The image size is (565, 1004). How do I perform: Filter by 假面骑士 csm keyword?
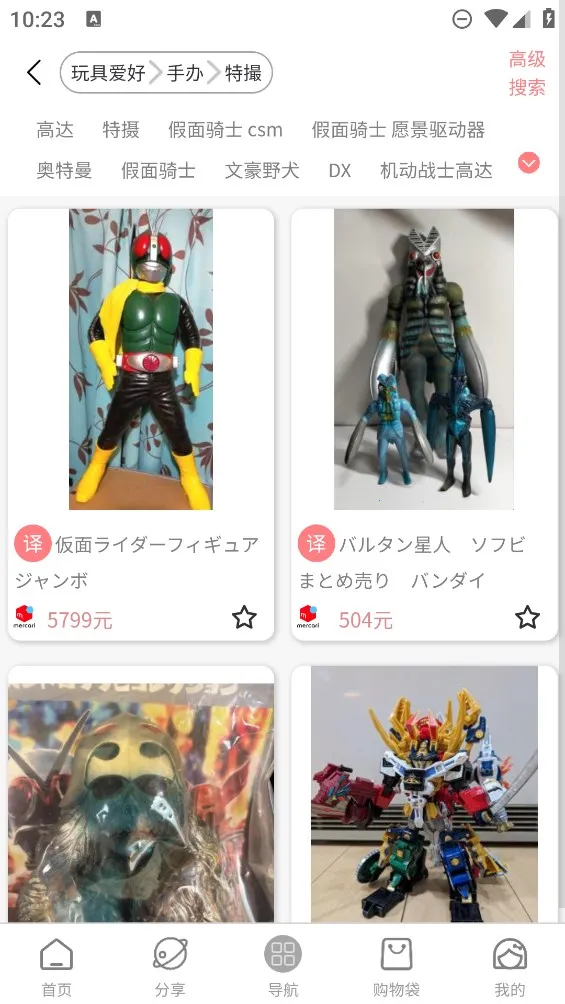pos(225,129)
